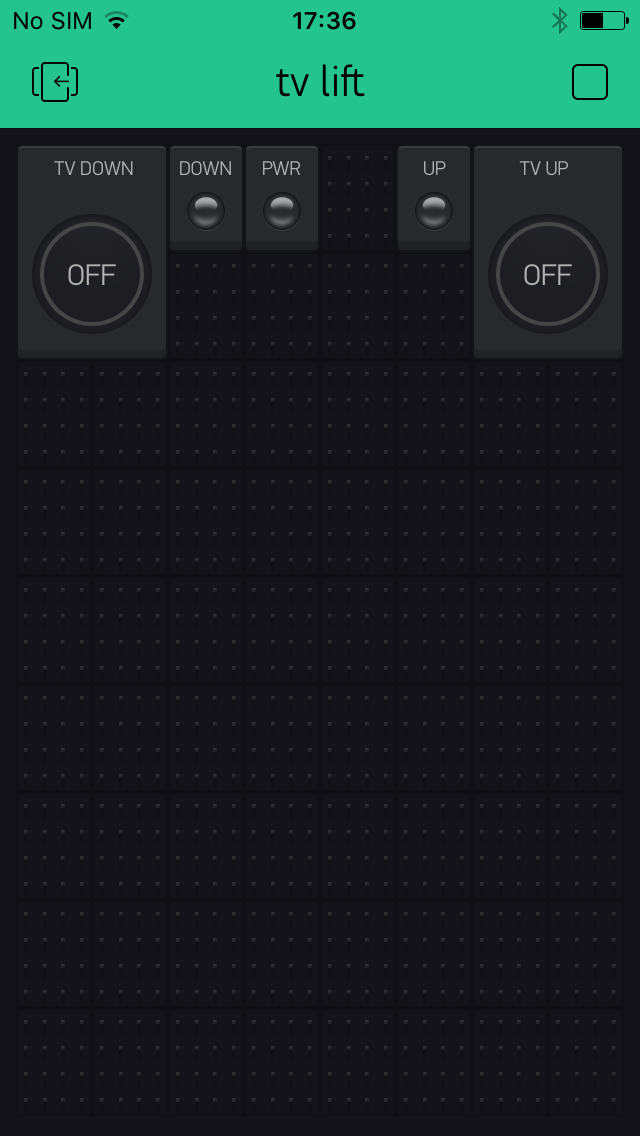Toggle the TV DOWN button
Image resolution: width=640 pixels, height=1136 pixels.
click(x=92, y=274)
